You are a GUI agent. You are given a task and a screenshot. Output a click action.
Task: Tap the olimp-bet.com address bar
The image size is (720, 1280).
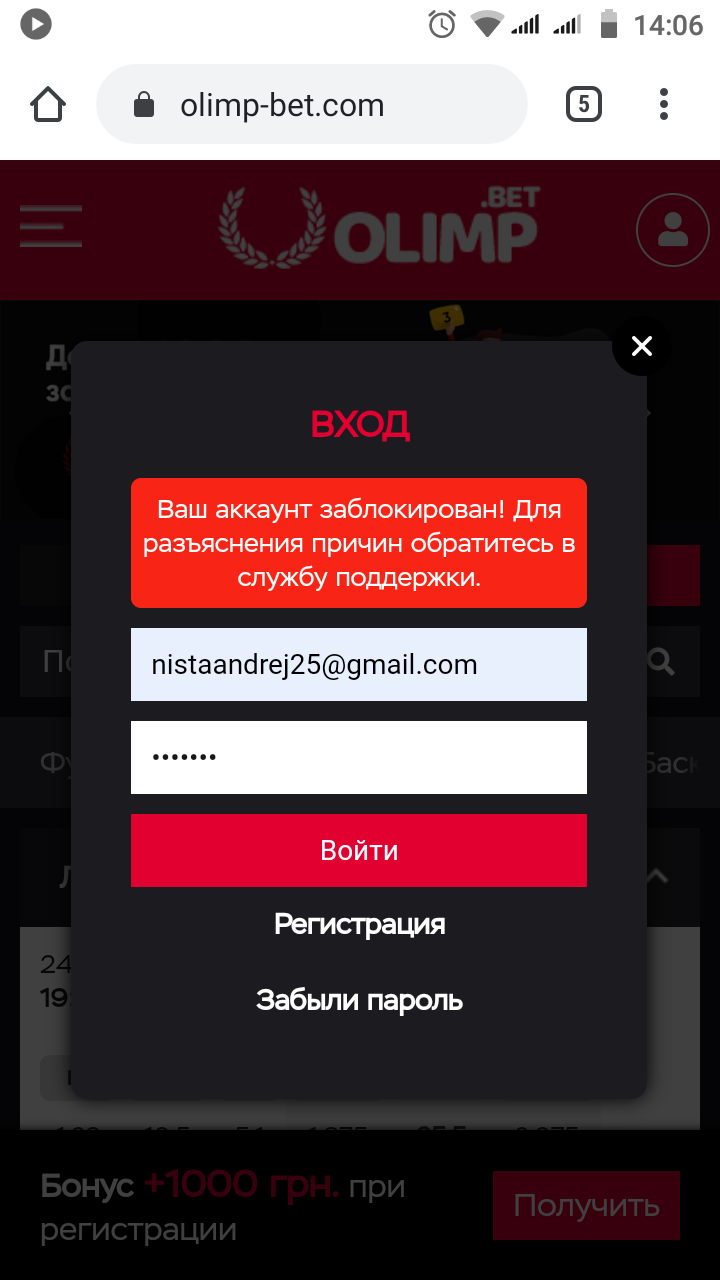310,105
